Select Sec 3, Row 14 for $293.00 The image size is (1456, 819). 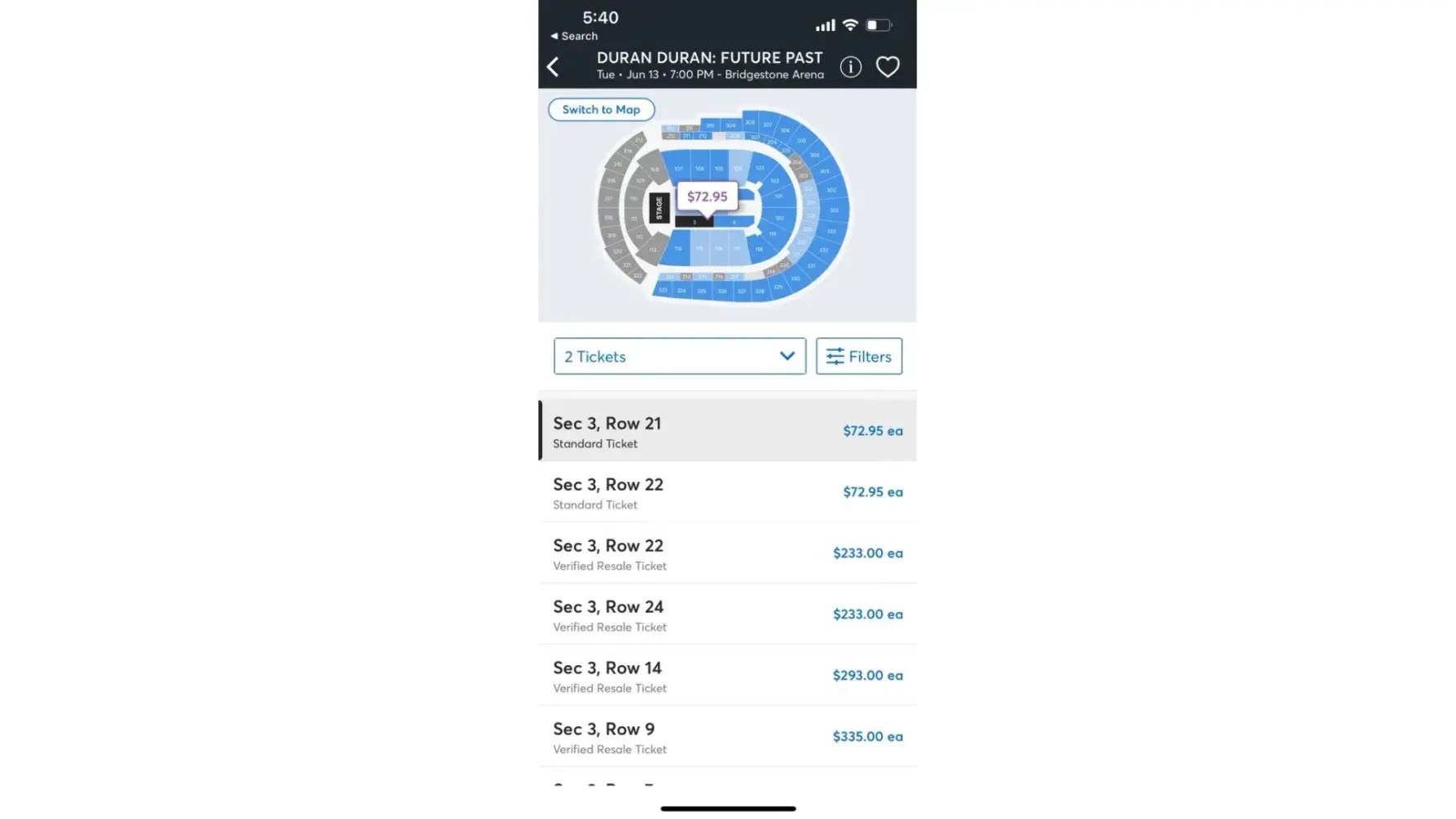727,676
